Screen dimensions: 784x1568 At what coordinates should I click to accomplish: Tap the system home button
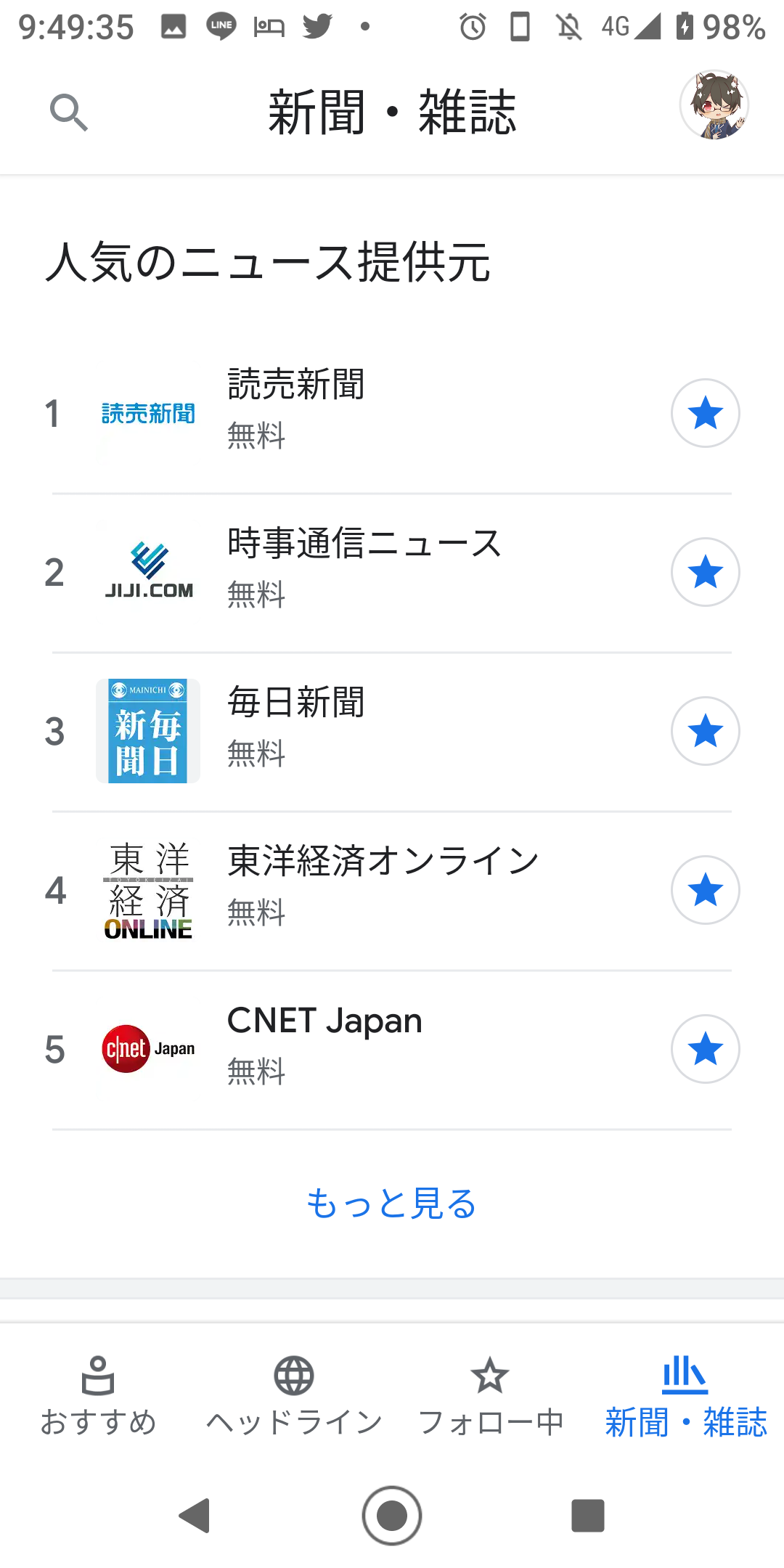tap(392, 1516)
